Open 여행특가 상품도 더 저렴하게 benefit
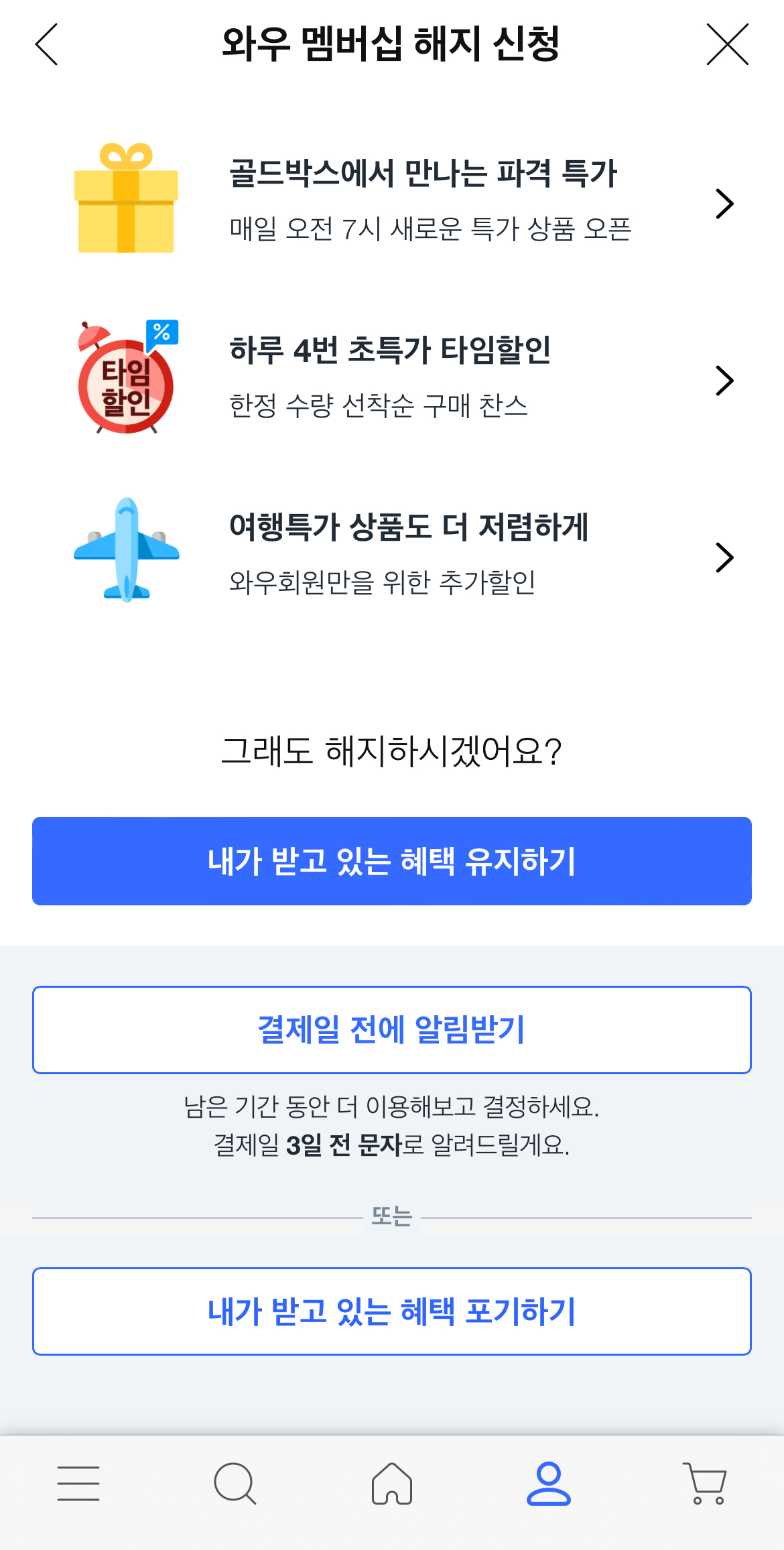 [x=402, y=555]
